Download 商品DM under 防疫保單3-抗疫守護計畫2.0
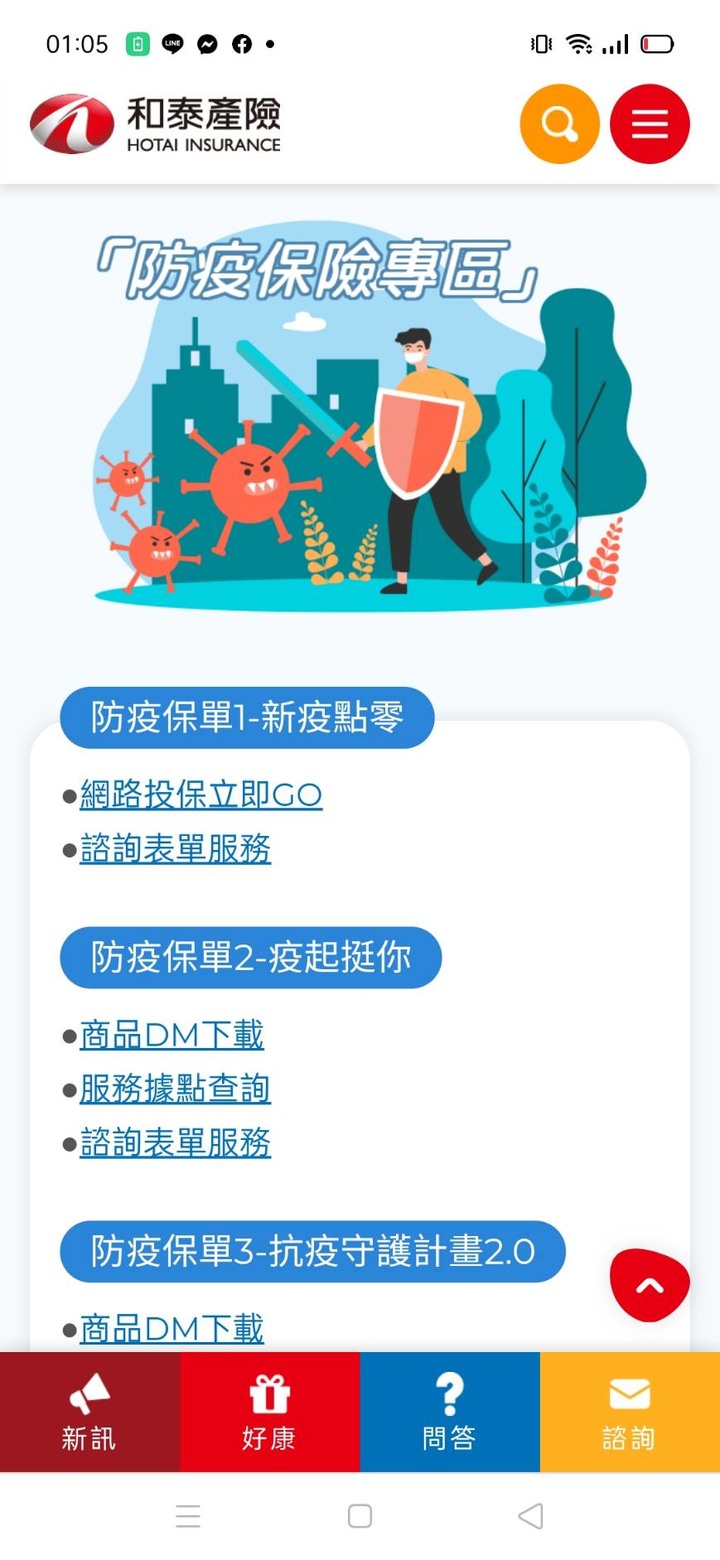 pyautogui.click(x=172, y=1329)
